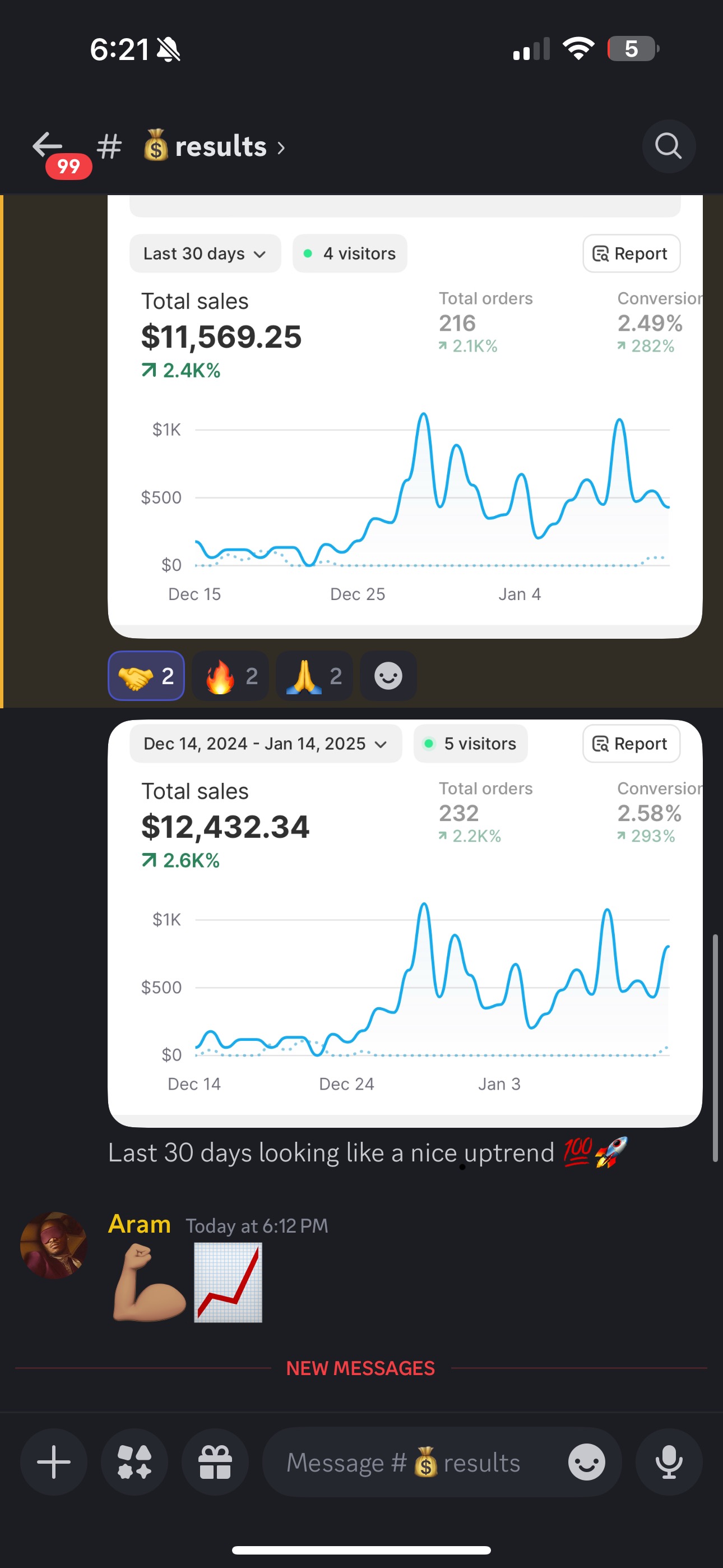The height and width of the screenshot is (1568, 723).
Task: Go back to the channel list
Action: pos(48,147)
